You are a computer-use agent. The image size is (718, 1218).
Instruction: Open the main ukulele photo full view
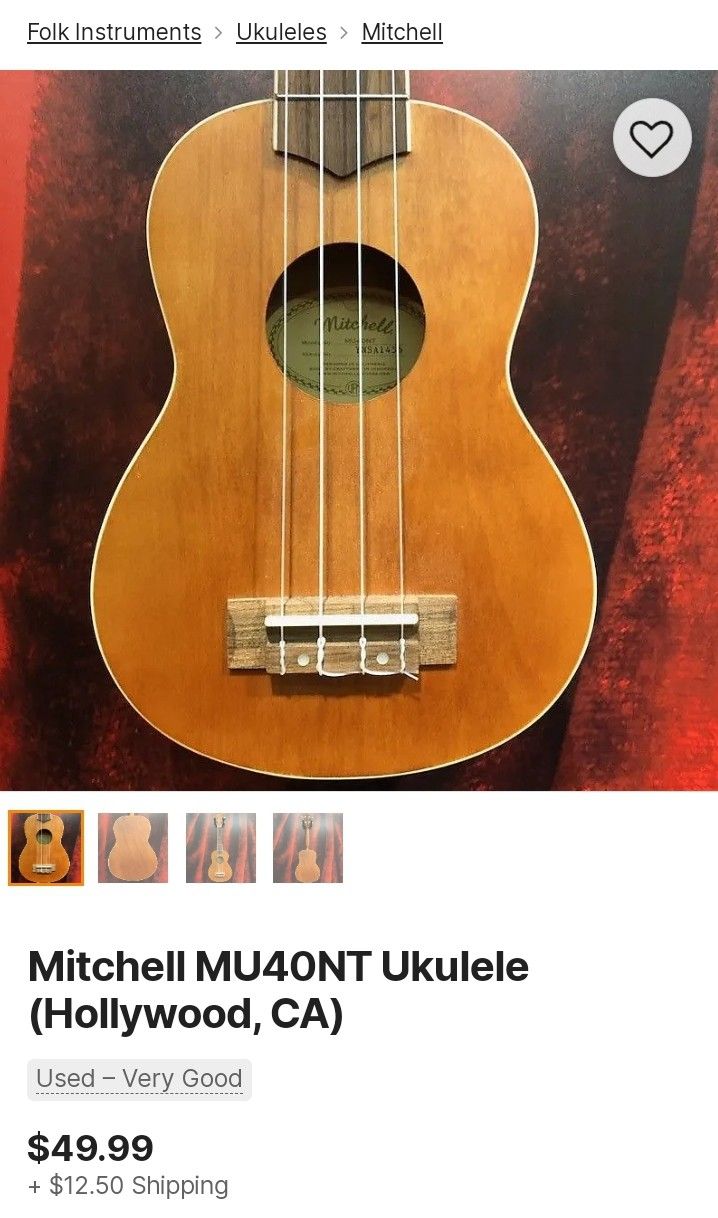359,430
